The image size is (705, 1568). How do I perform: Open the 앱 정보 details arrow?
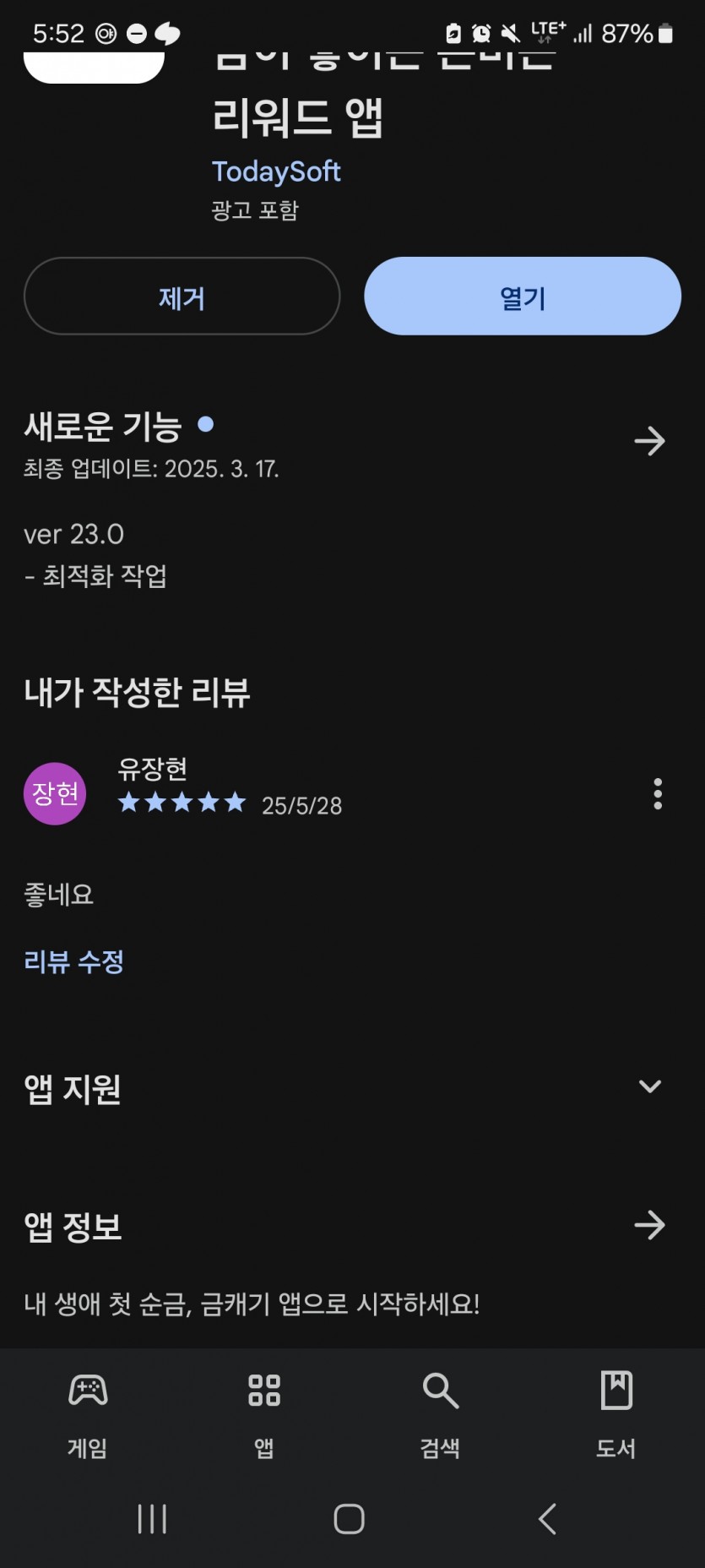[649, 1225]
